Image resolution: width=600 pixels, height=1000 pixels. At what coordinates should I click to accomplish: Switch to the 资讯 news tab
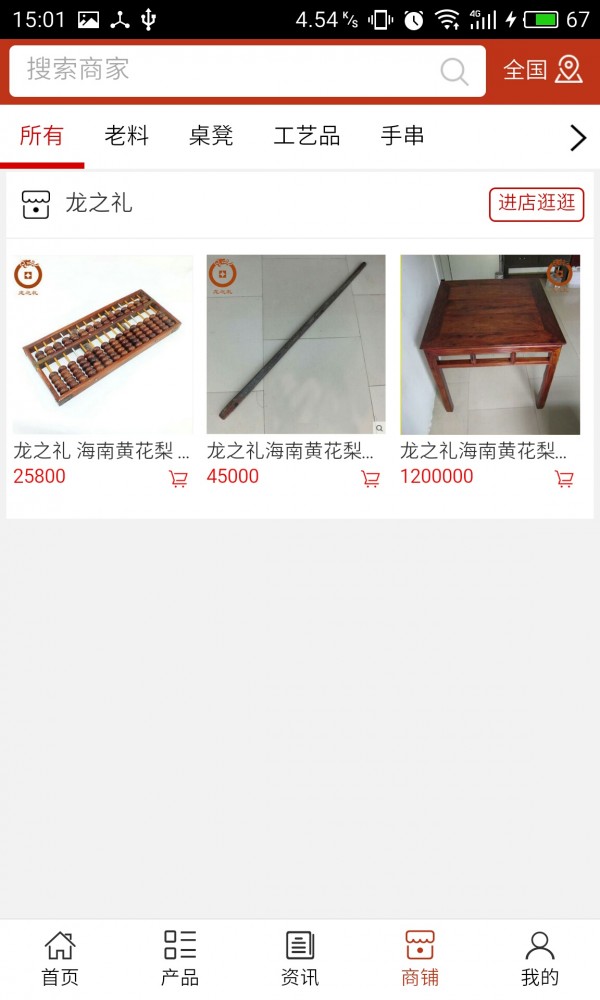[x=300, y=958]
